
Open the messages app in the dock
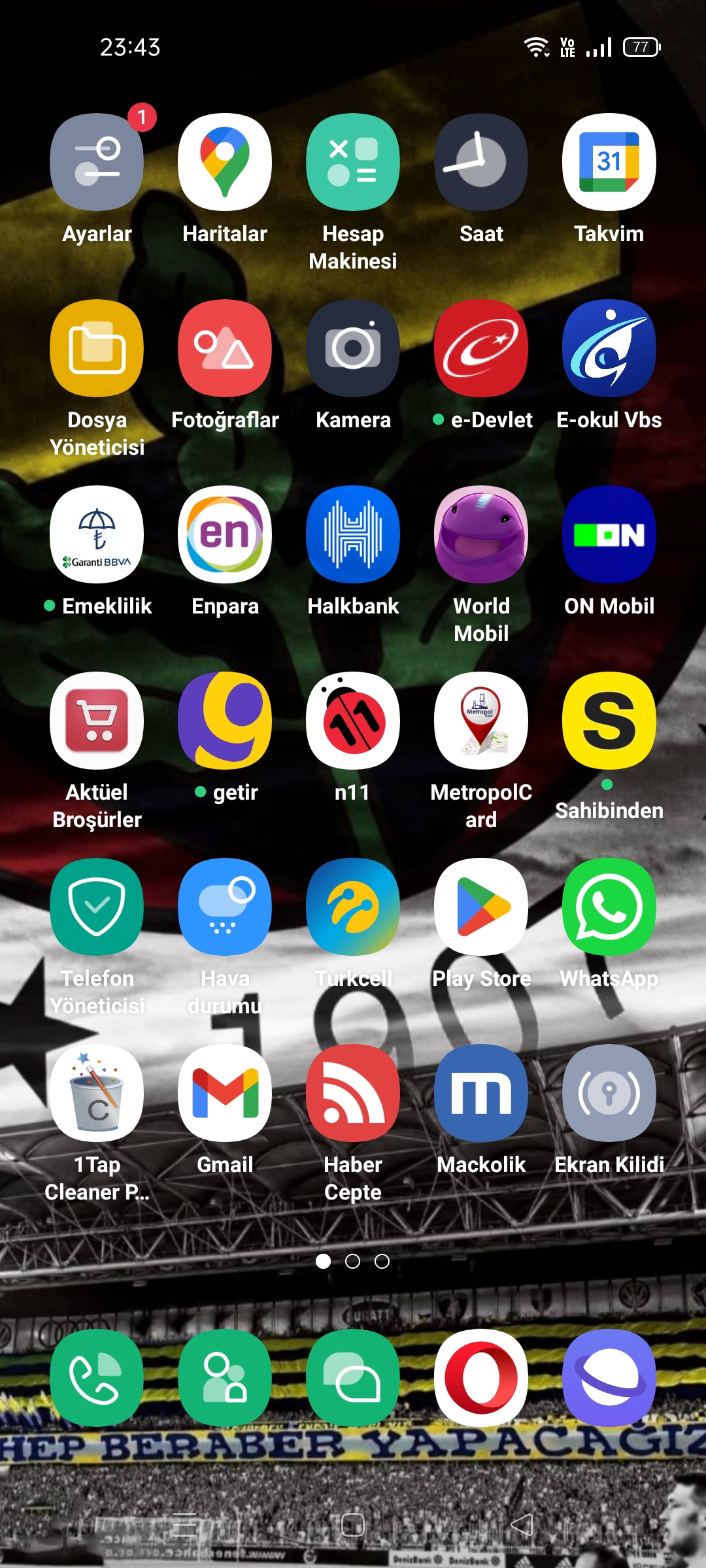(x=353, y=1378)
